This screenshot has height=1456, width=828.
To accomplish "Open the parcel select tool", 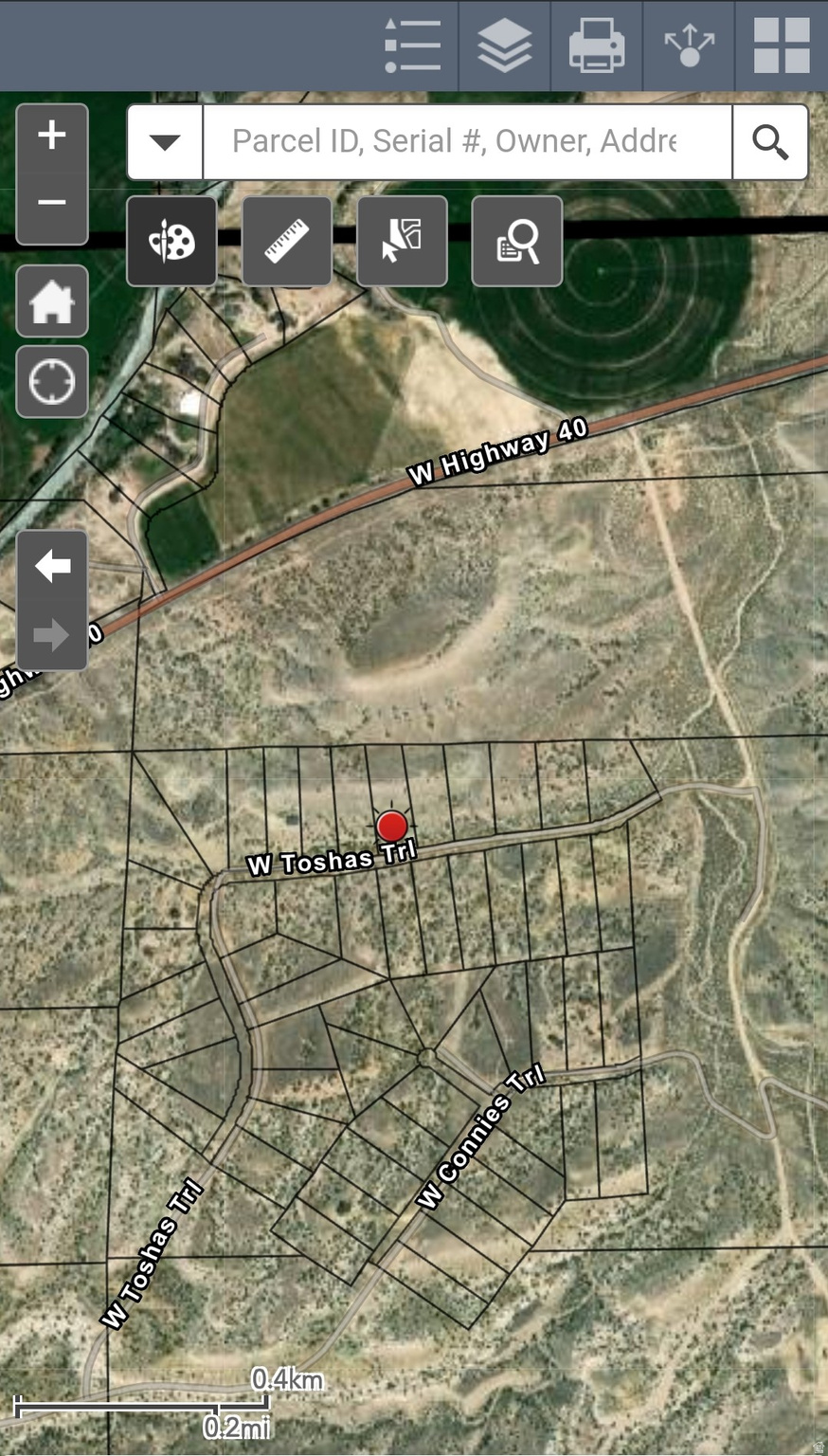I will click(x=402, y=241).
